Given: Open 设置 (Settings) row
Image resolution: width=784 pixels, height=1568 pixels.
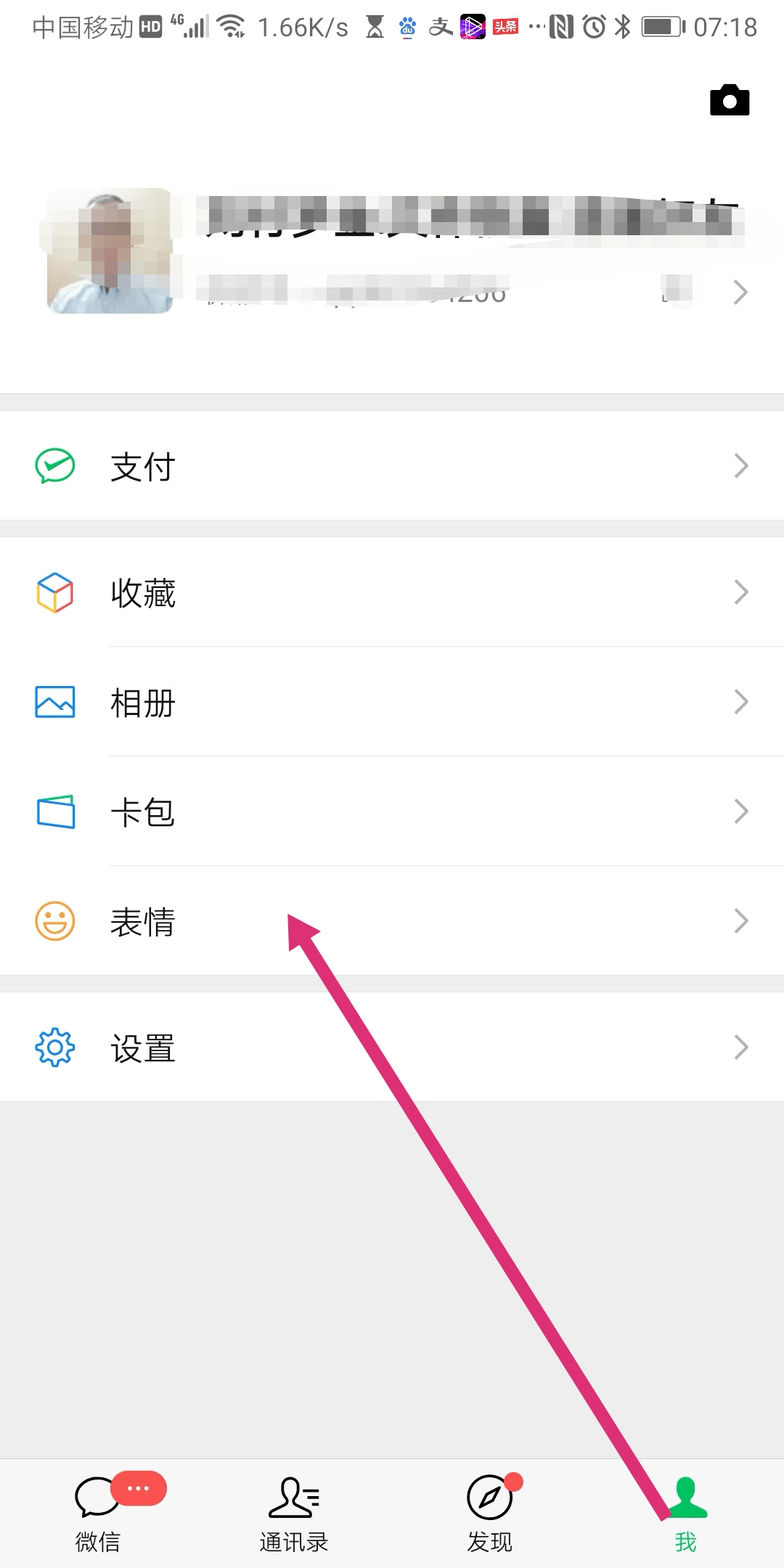Looking at the screenshot, I should click(392, 1048).
